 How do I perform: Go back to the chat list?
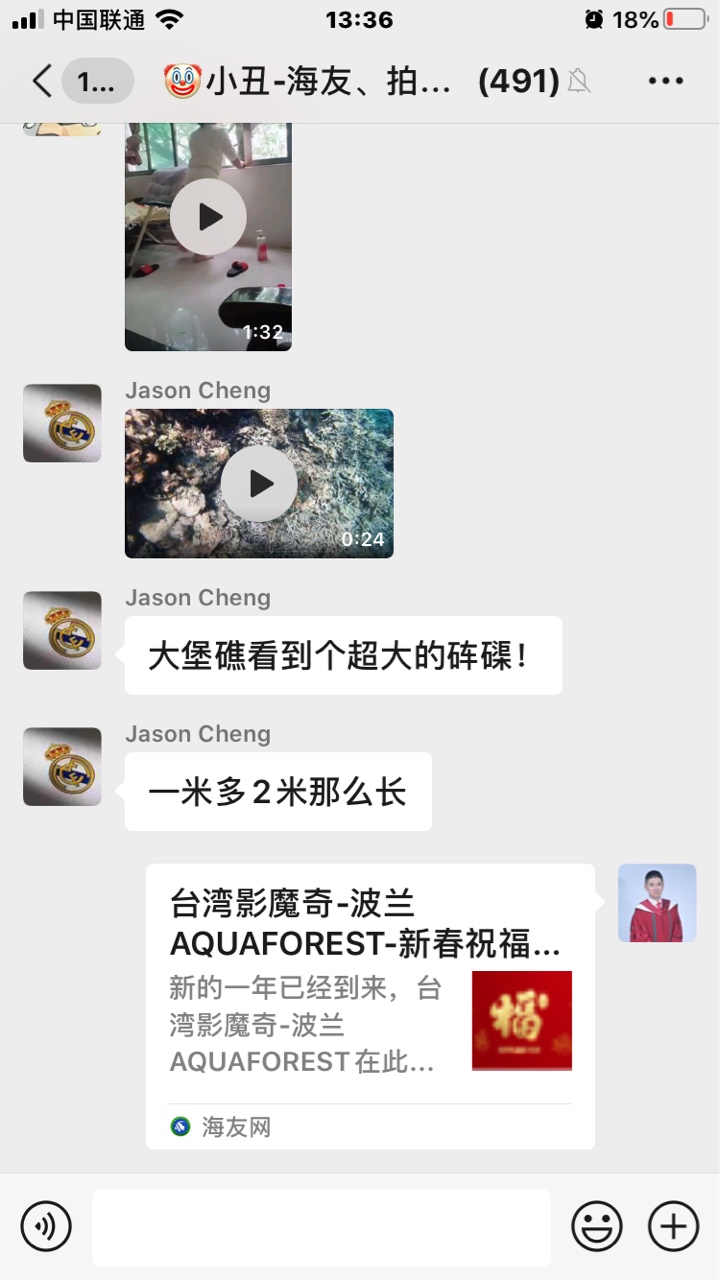tap(42, 81)
